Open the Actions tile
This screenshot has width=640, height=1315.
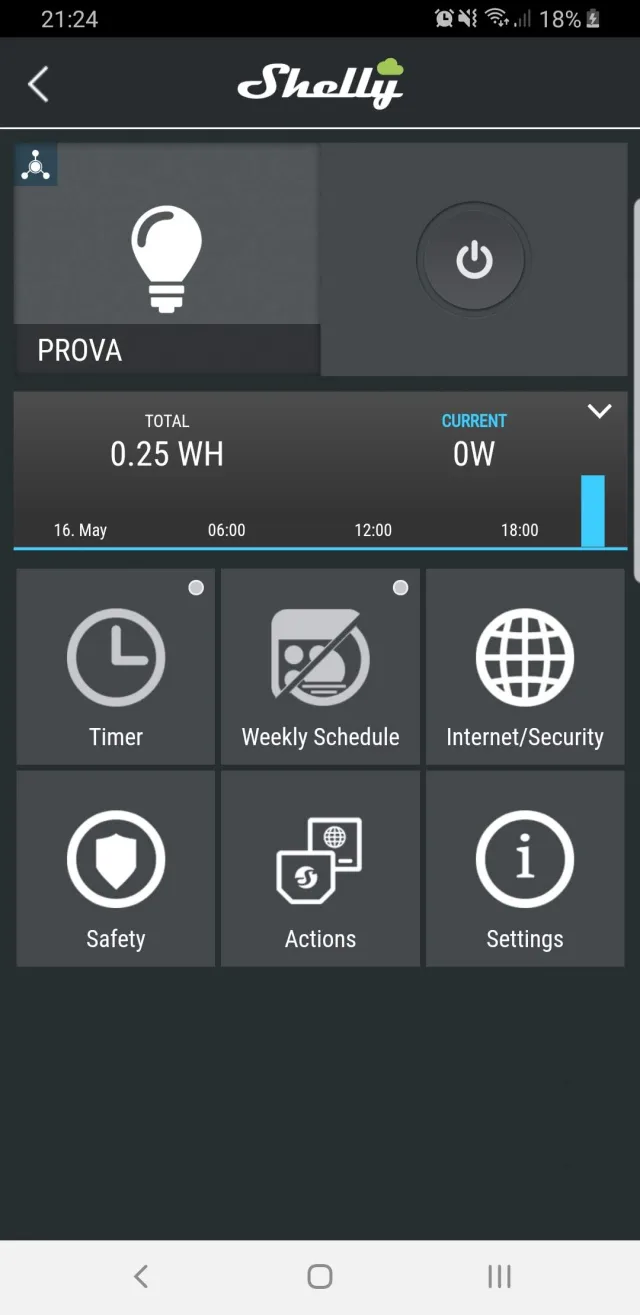[x=320, y=868]
